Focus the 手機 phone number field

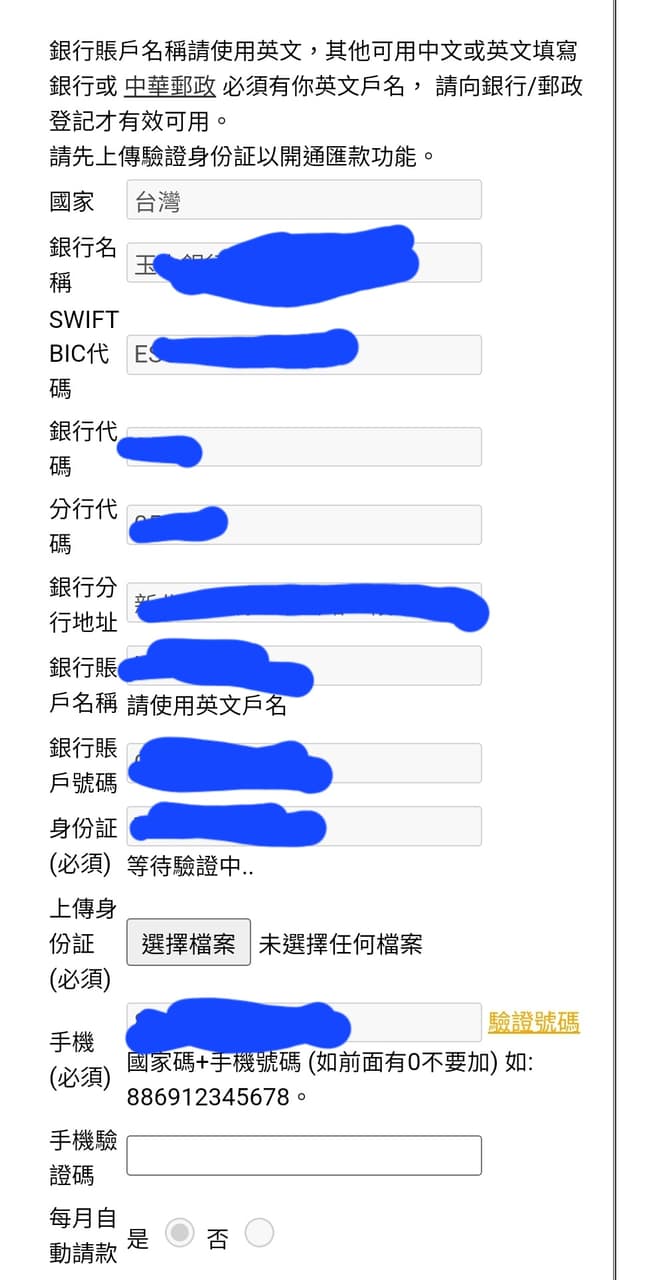(x=304, y=1022)
